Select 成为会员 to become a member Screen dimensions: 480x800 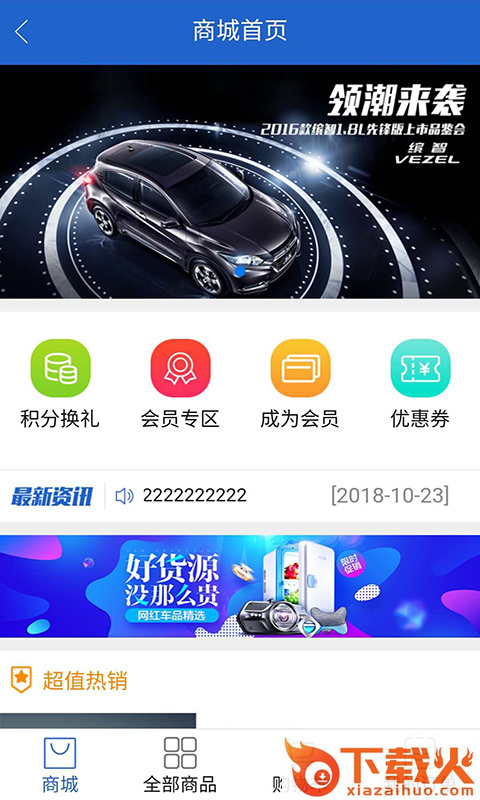[300, 385]
